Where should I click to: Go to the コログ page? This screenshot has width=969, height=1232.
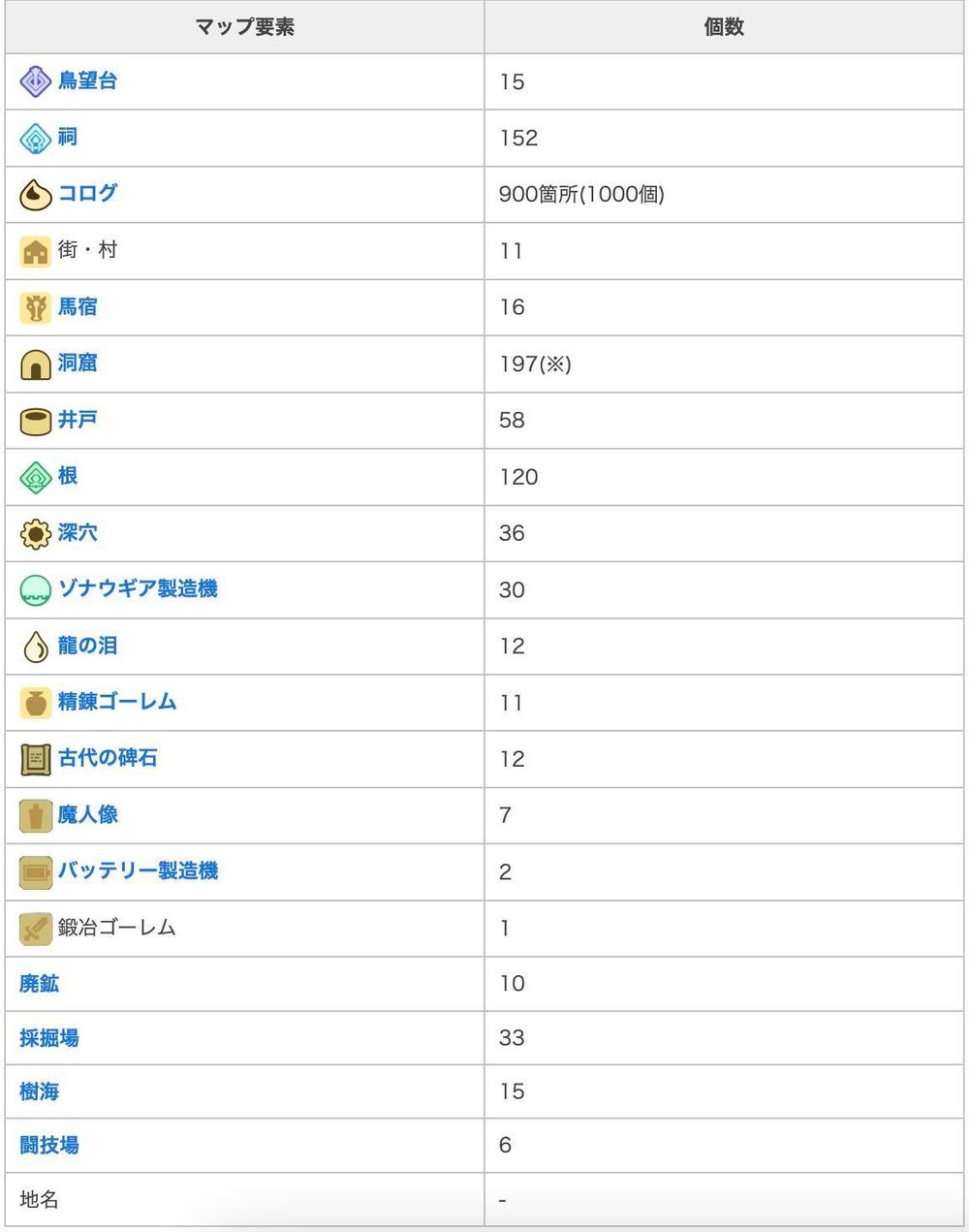pyautogui.click(x=87, y=193)
